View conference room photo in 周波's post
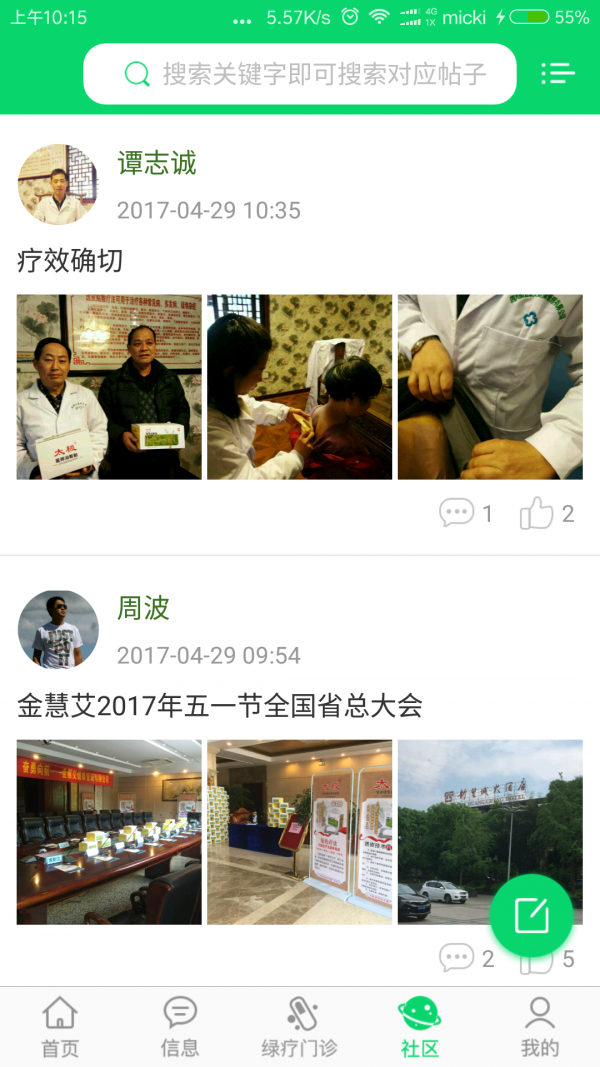Viewport: 600px width, 1067px height. (109, 832)
